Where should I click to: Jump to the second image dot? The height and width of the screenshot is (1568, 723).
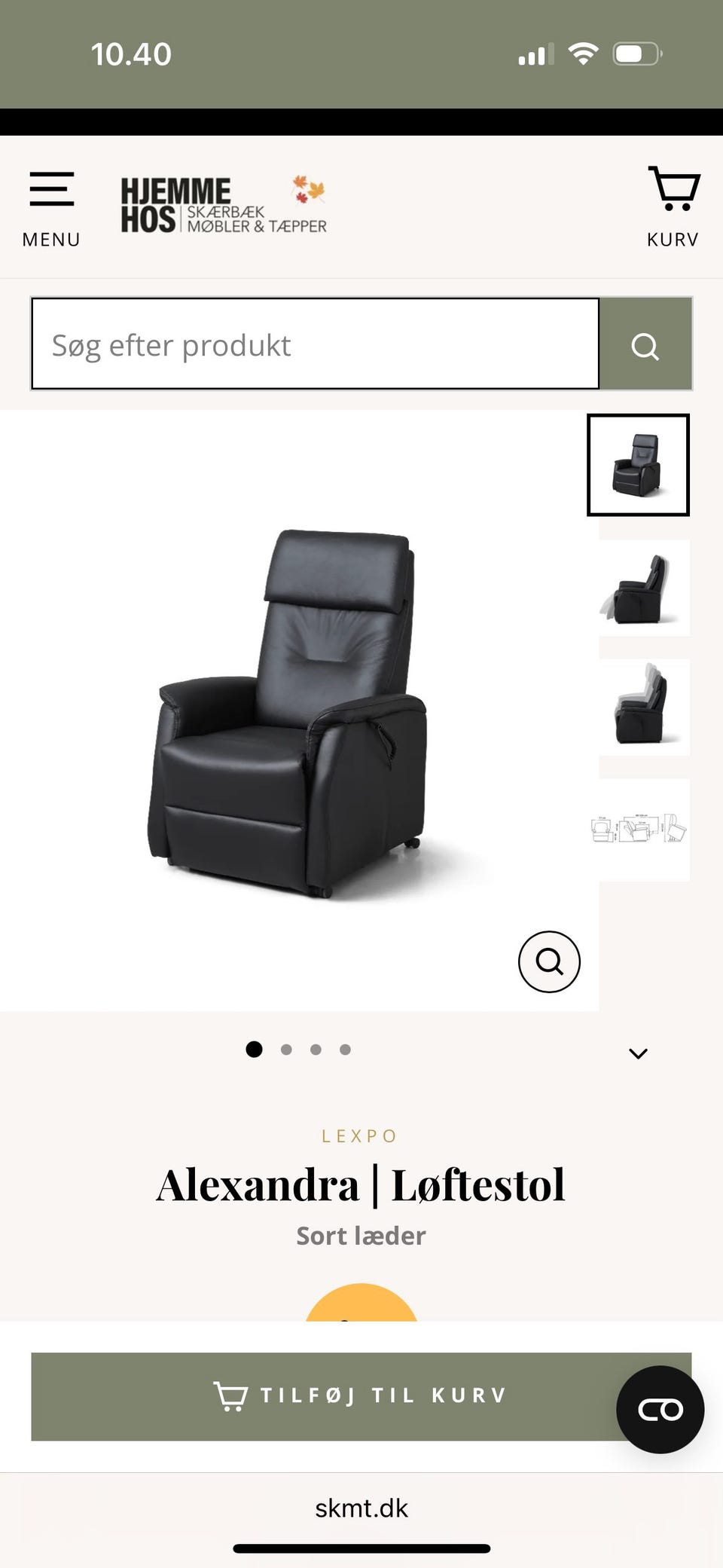click(x=286, y=1050)
